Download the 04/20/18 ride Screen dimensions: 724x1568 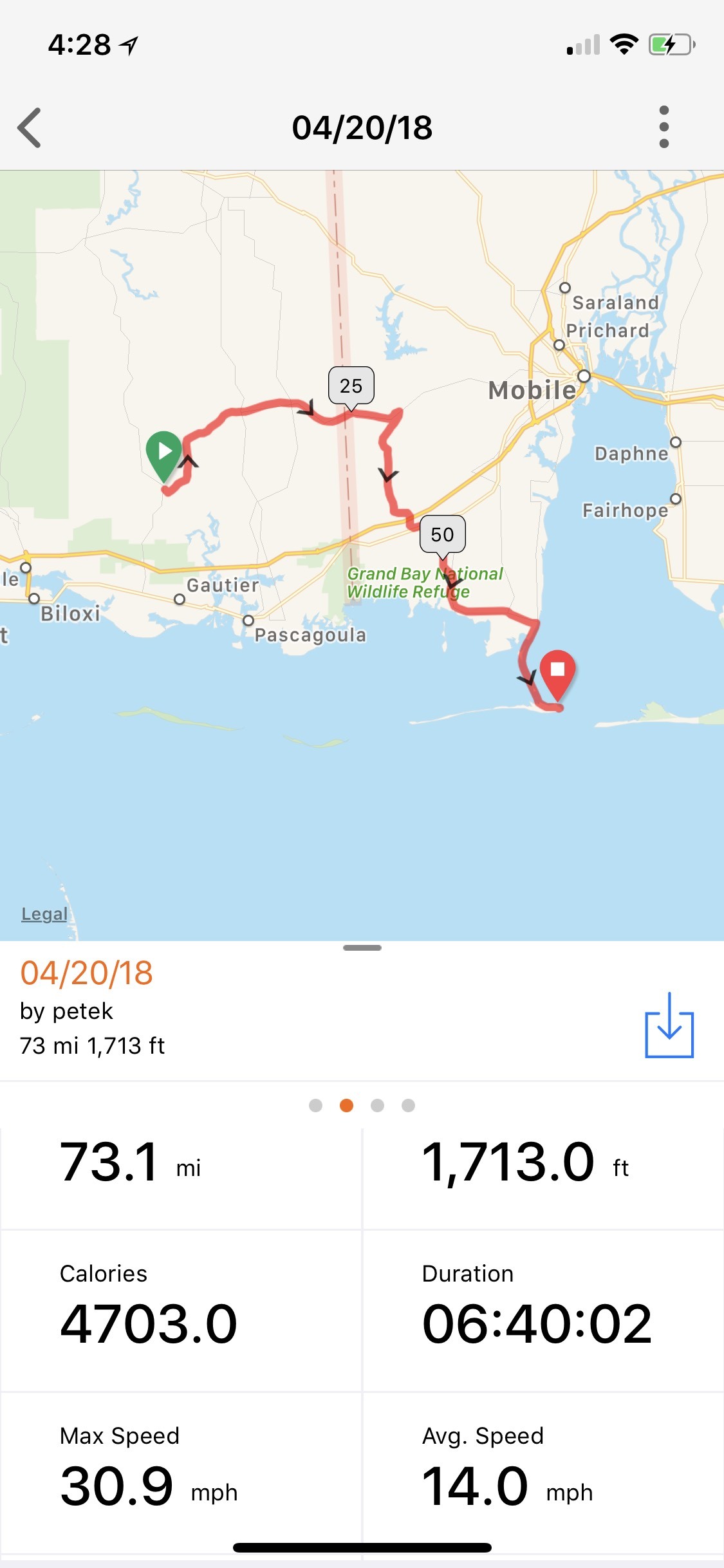669,1026
